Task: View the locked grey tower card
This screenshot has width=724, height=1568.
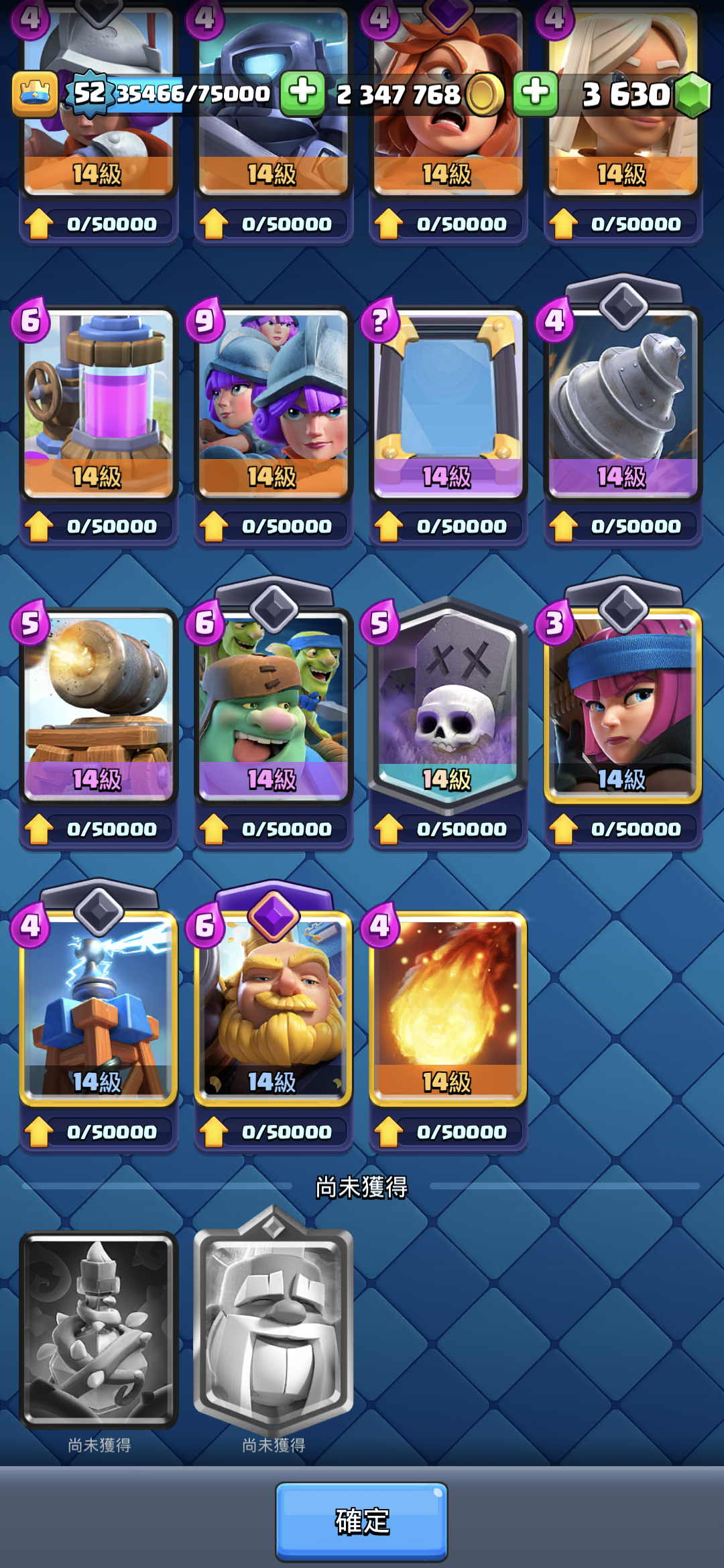Action: [99, 1330]
